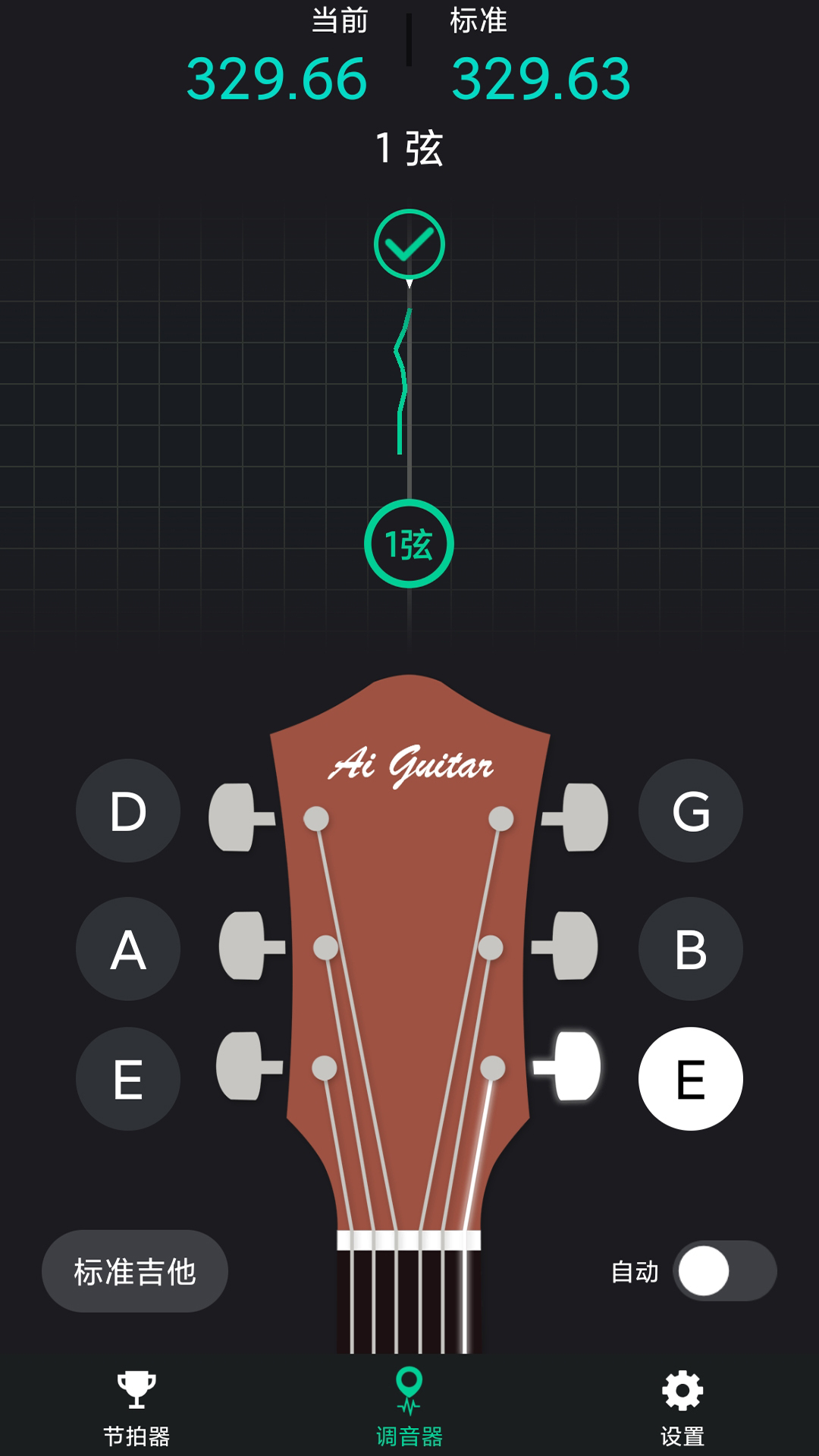Tap the highlighted white E string button
The height and width of the screenshot is (1456, 819).
[x=690, y=1078]
